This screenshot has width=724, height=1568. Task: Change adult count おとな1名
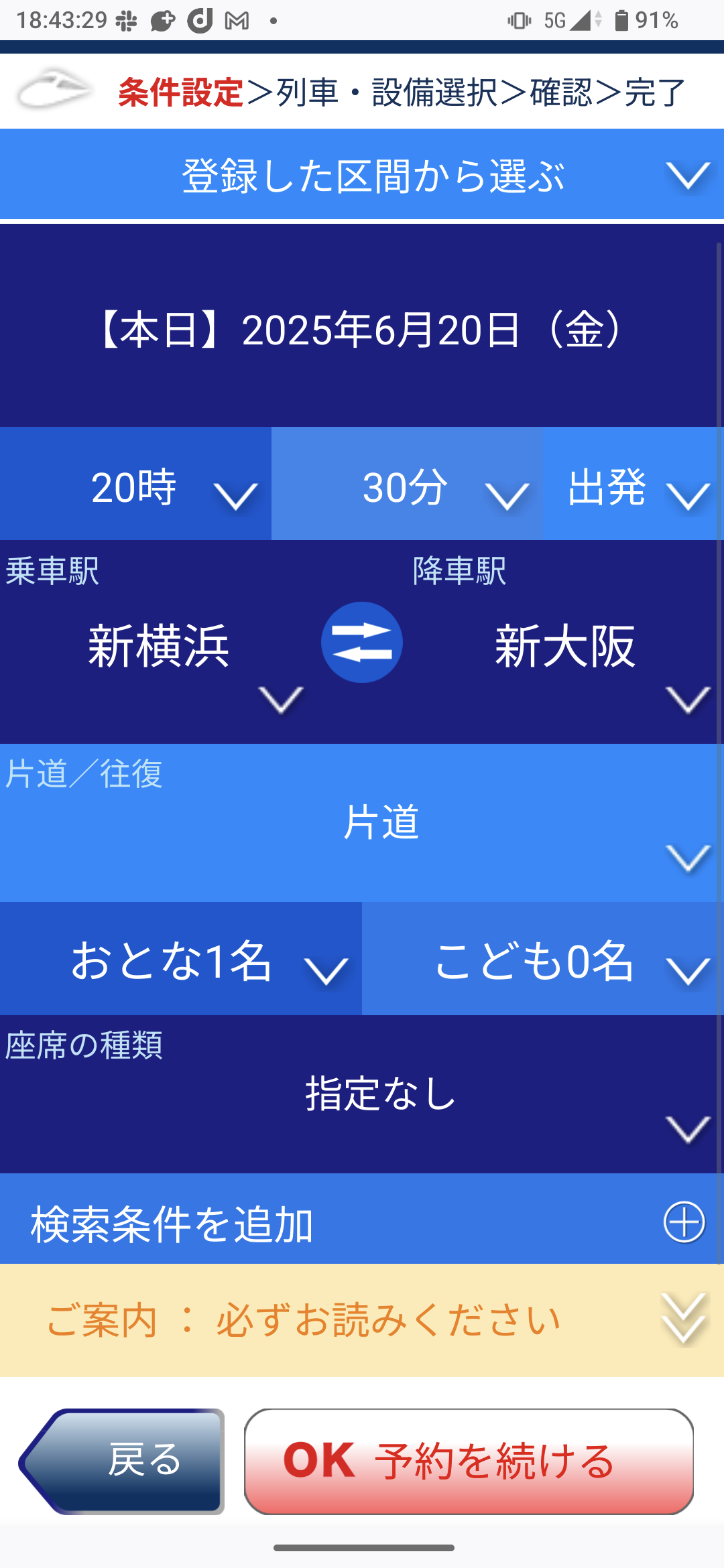click(181, 959)
